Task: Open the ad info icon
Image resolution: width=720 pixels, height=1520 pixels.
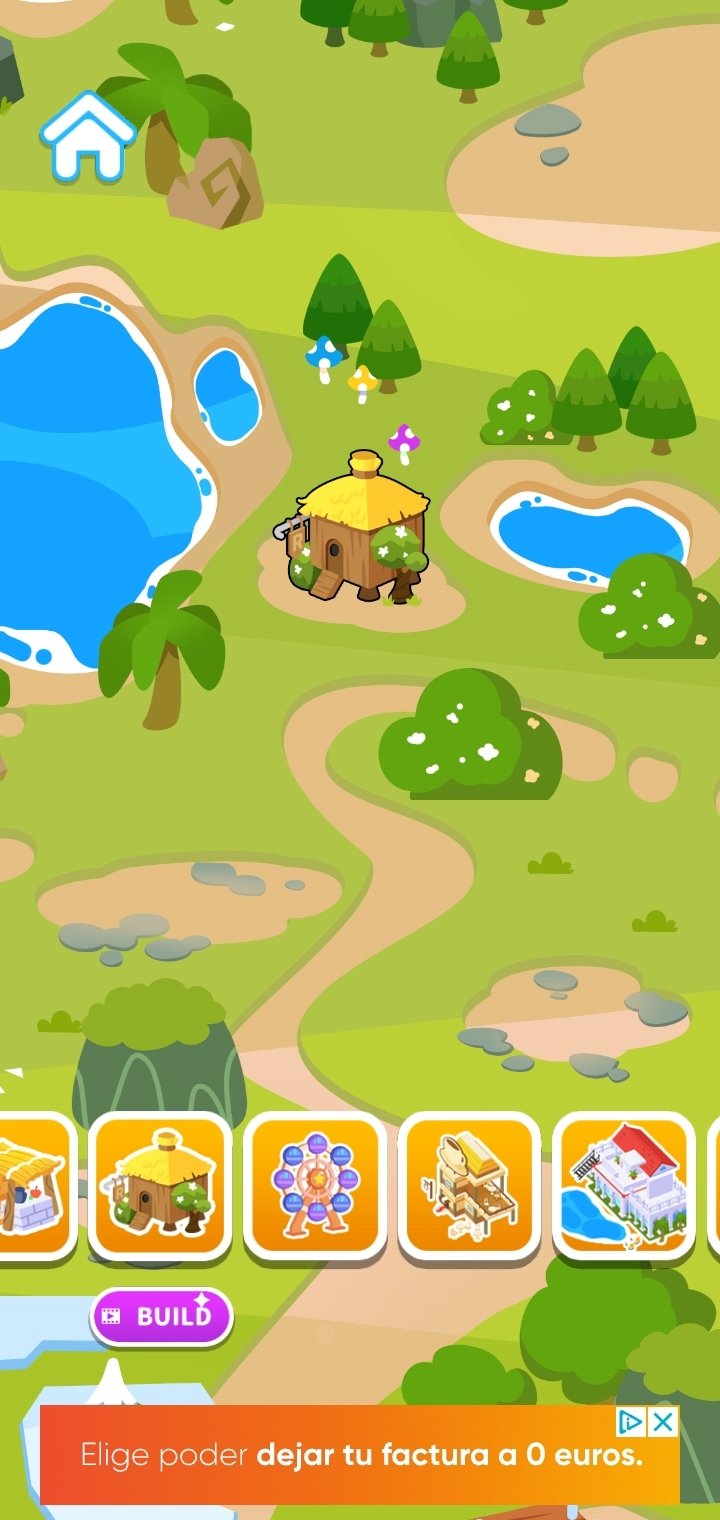Action: click(631, 1421)
